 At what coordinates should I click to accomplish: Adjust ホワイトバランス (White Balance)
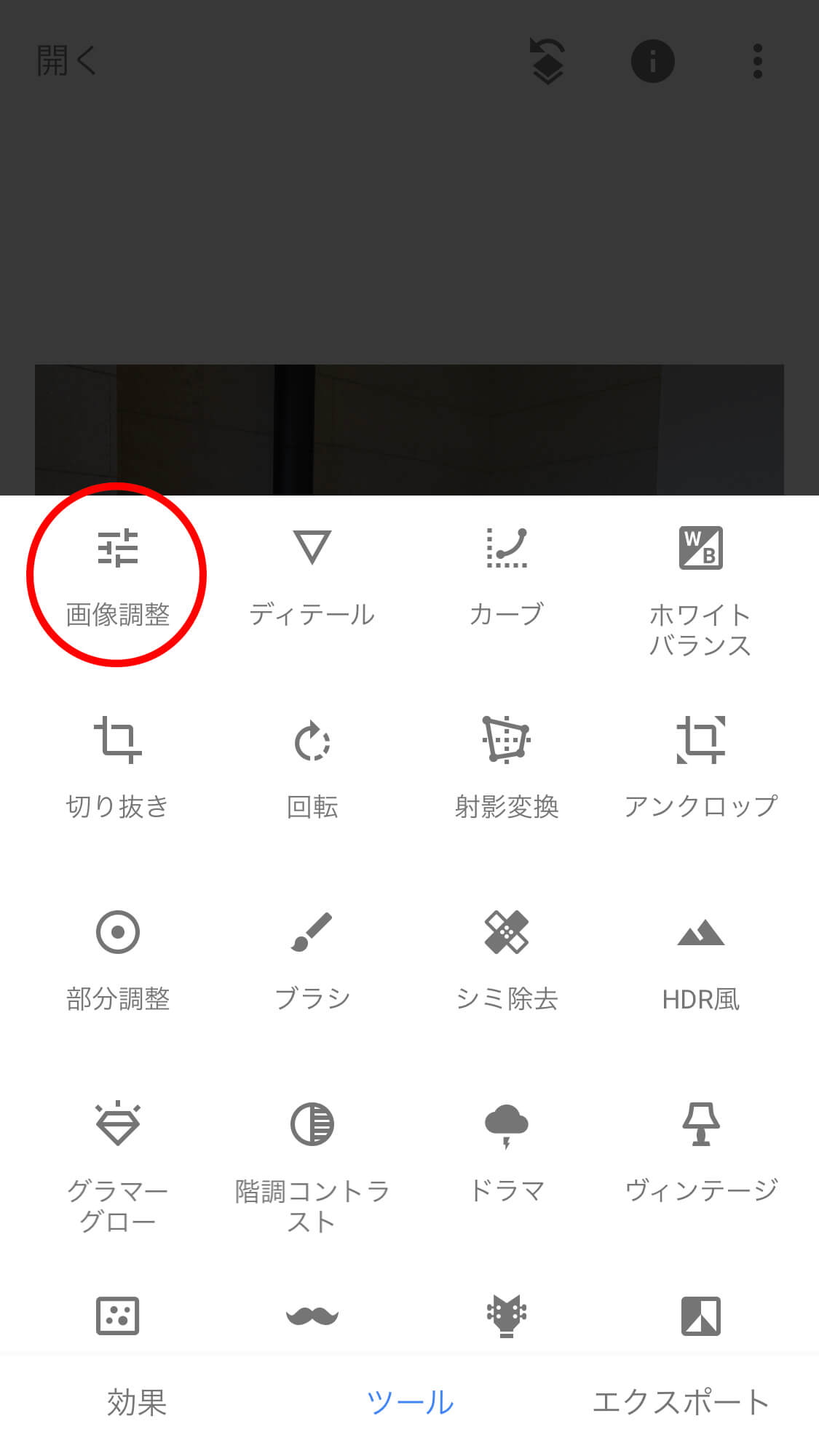click(701, 582)
